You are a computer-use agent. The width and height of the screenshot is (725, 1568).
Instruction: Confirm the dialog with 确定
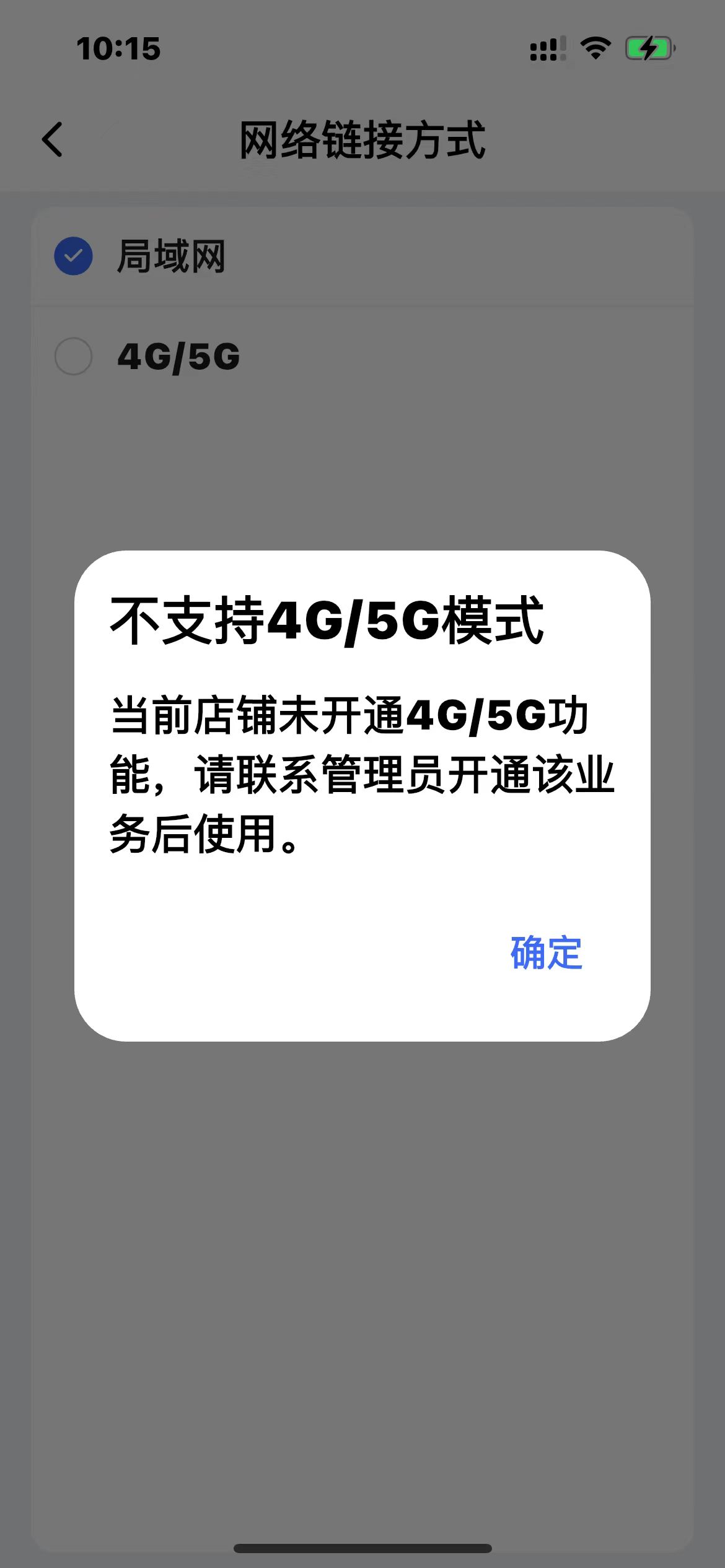[x=546, y=952]
